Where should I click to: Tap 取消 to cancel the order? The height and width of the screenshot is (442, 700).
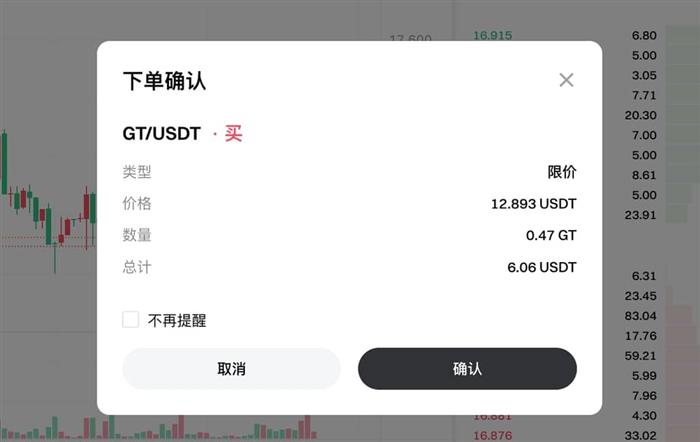[231, 368]
